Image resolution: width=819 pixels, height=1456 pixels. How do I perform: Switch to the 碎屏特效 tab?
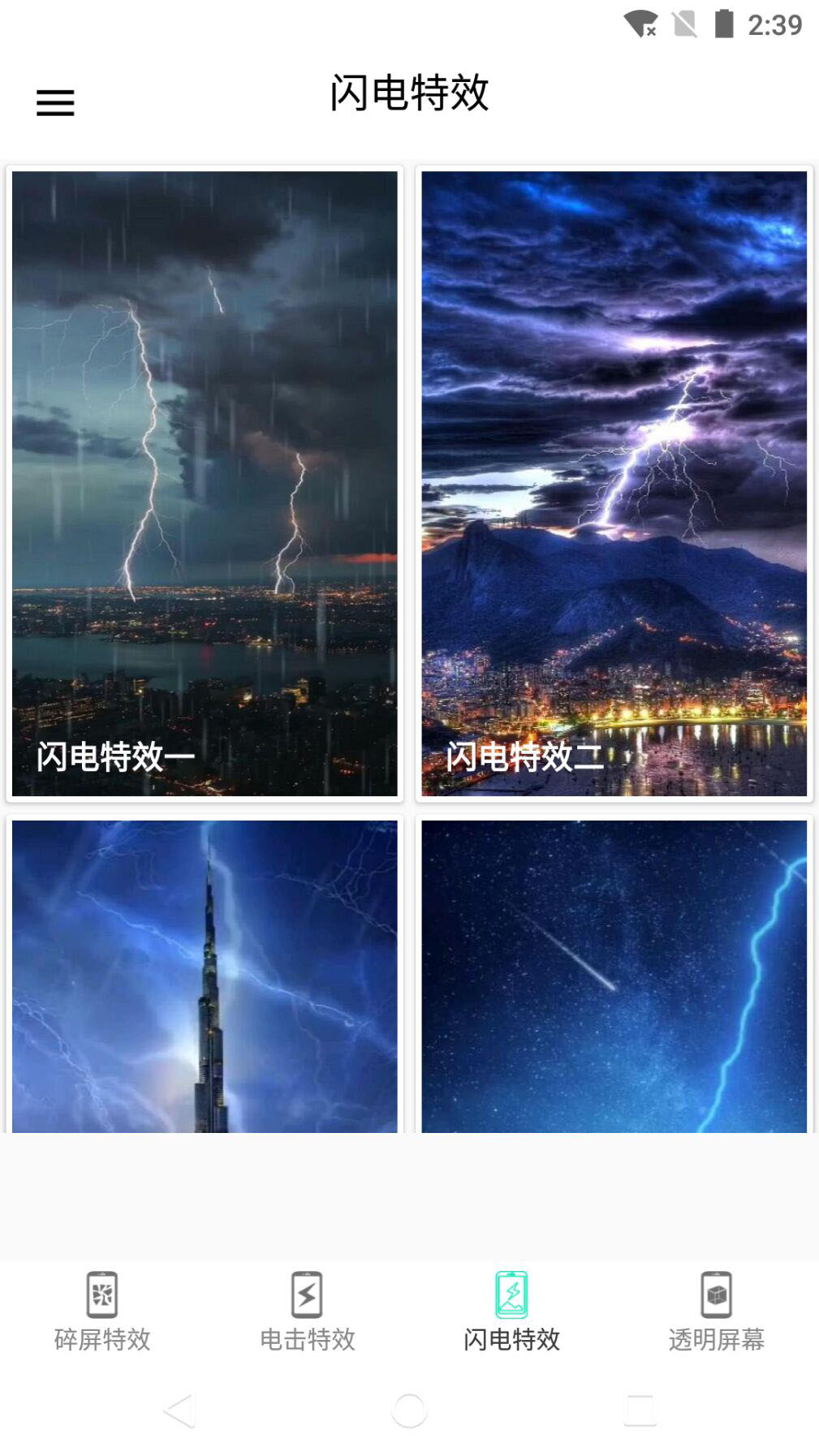102,1311
